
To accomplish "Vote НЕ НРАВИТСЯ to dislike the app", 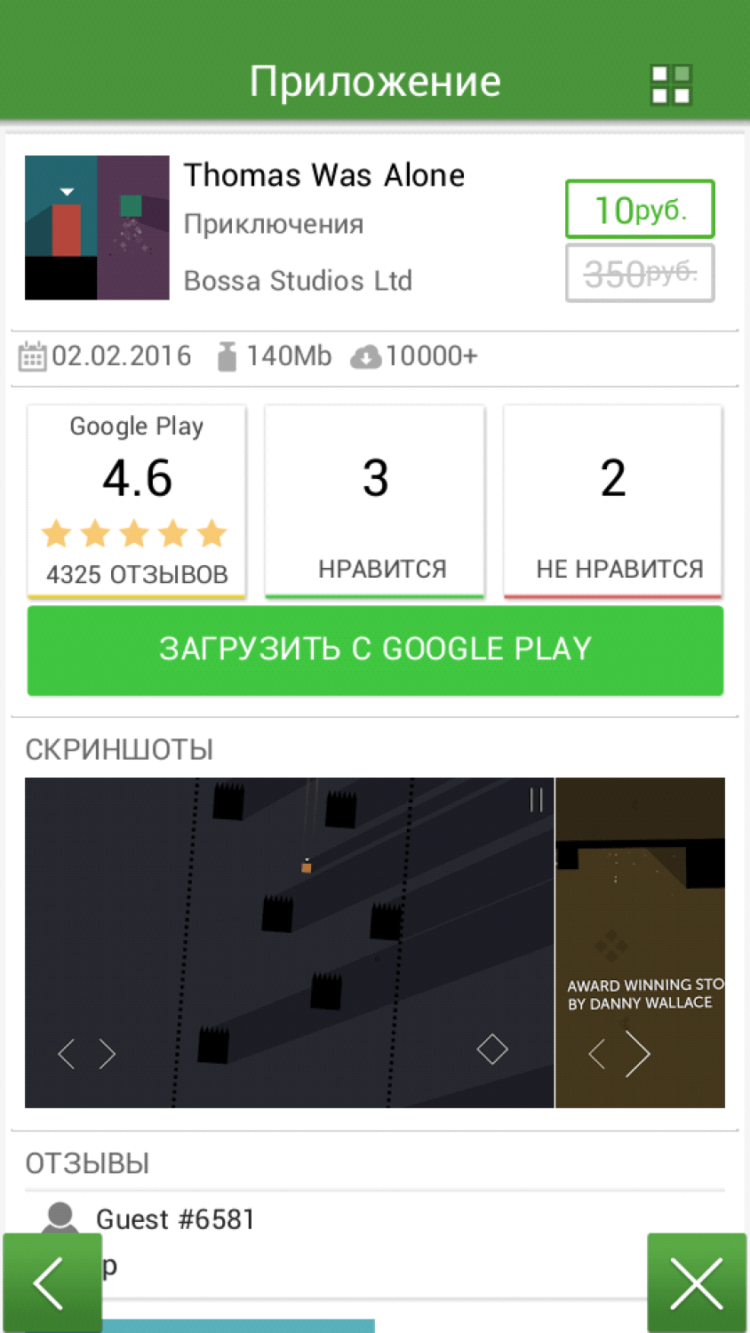I will pos(612,500).
